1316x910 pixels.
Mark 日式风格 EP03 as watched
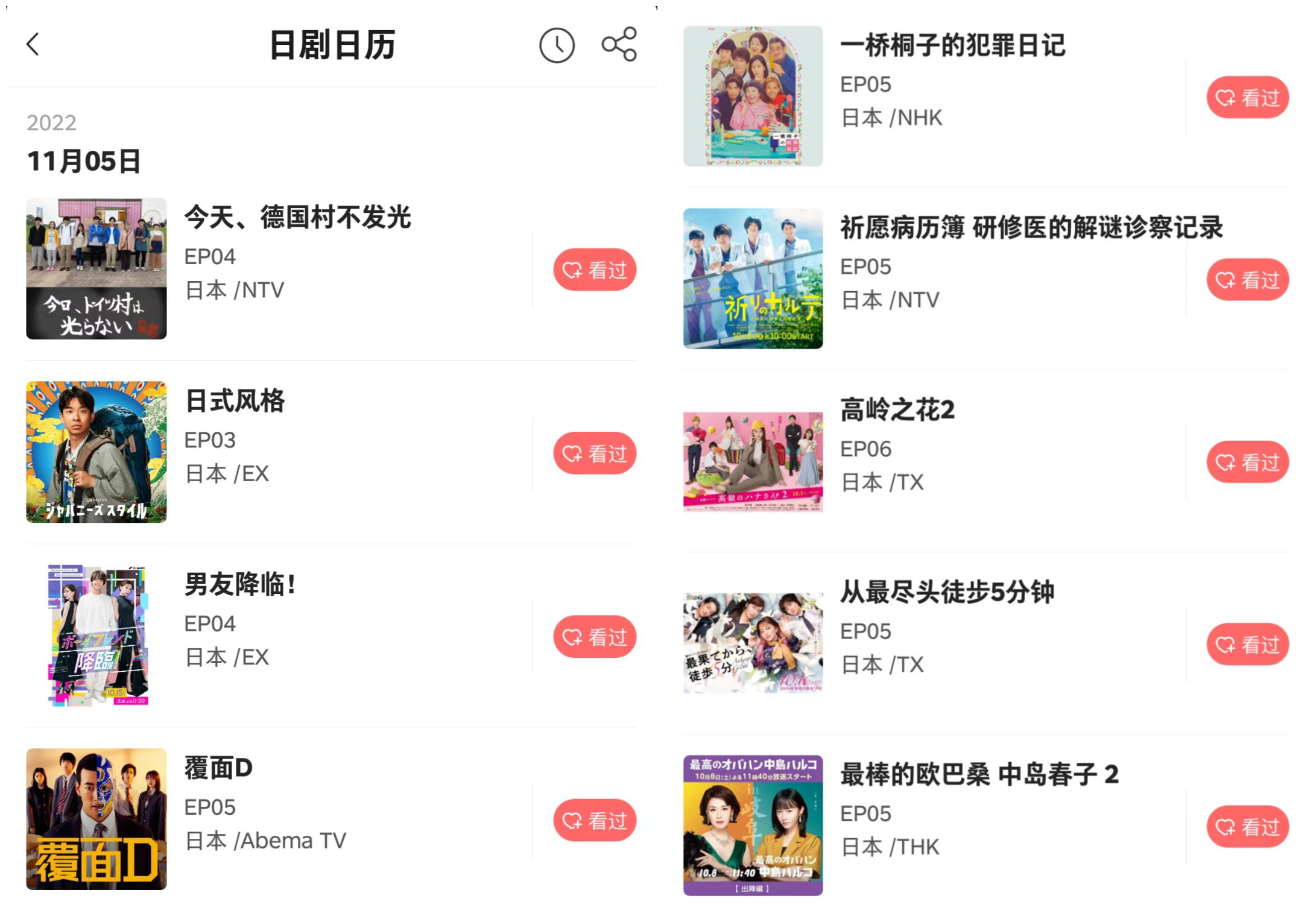pyautogui.click(x=594, y=453)
